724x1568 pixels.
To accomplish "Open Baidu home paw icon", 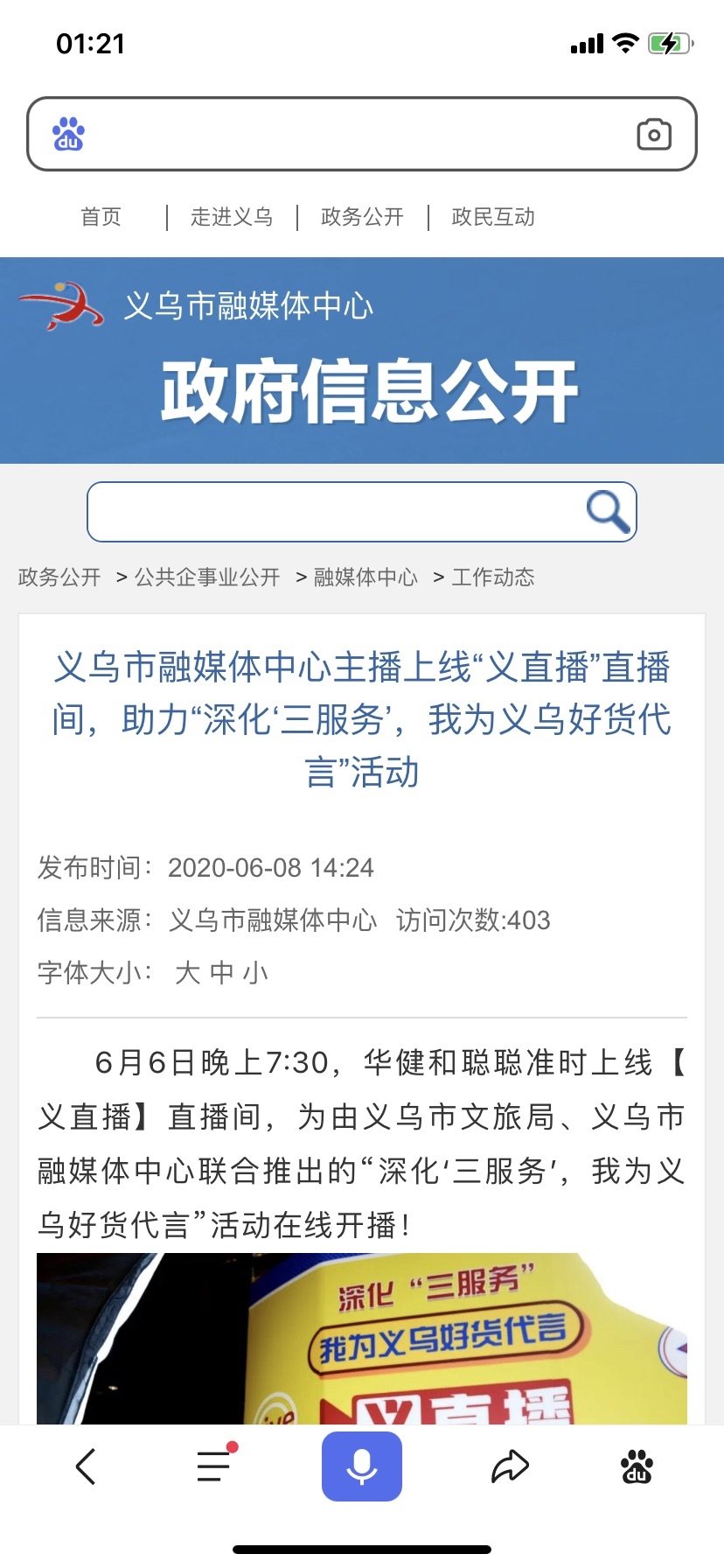I will pyautogui.click(x=637, y=1466).
